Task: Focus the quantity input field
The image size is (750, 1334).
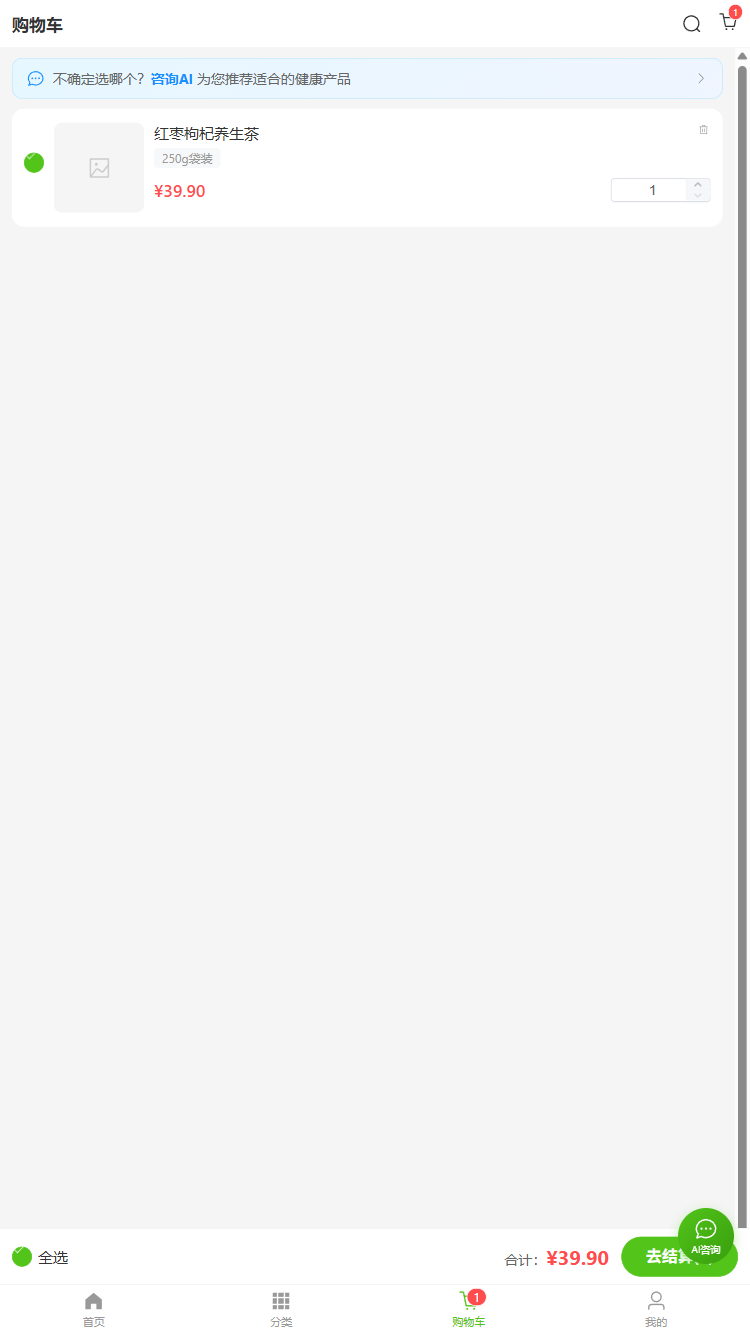Action: [650, 190]
